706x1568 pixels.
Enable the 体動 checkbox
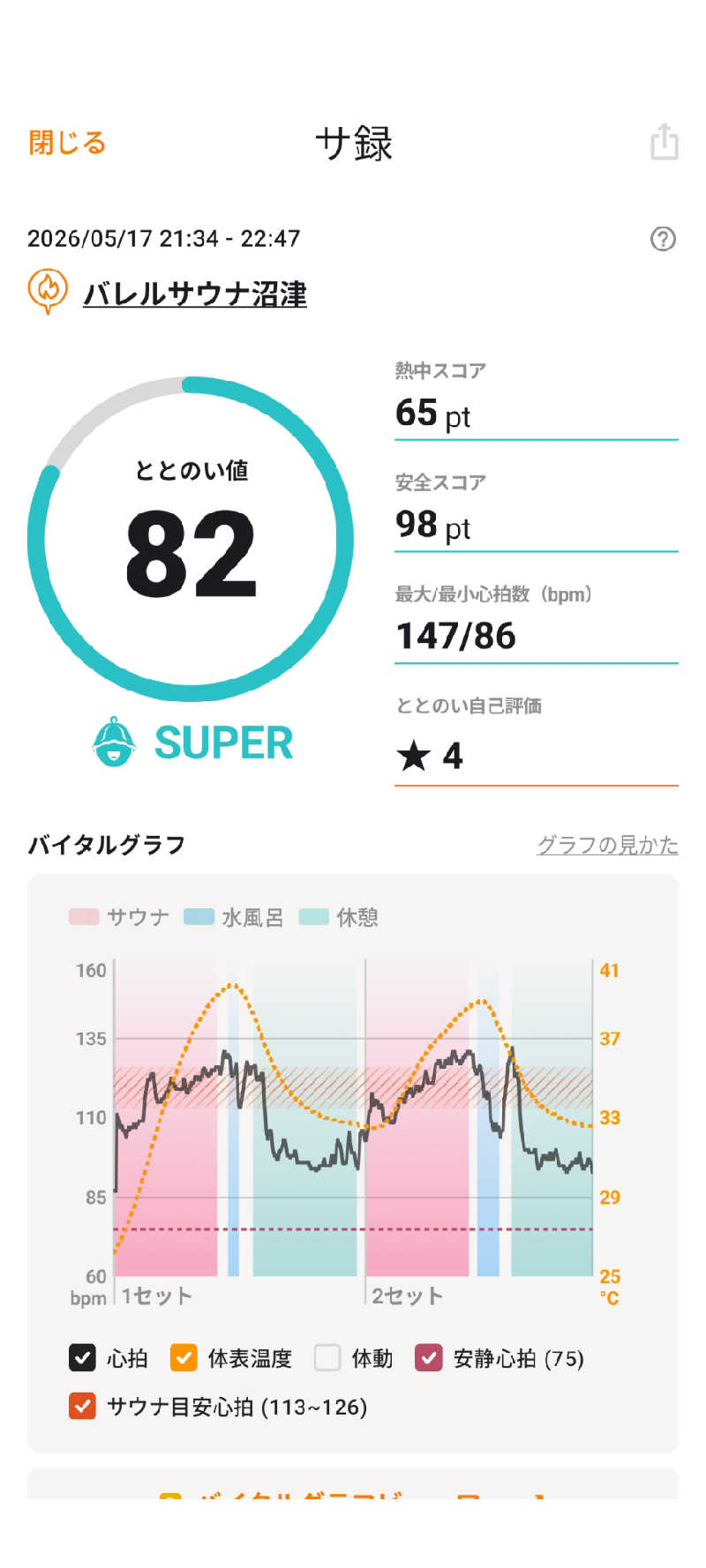327,1357
